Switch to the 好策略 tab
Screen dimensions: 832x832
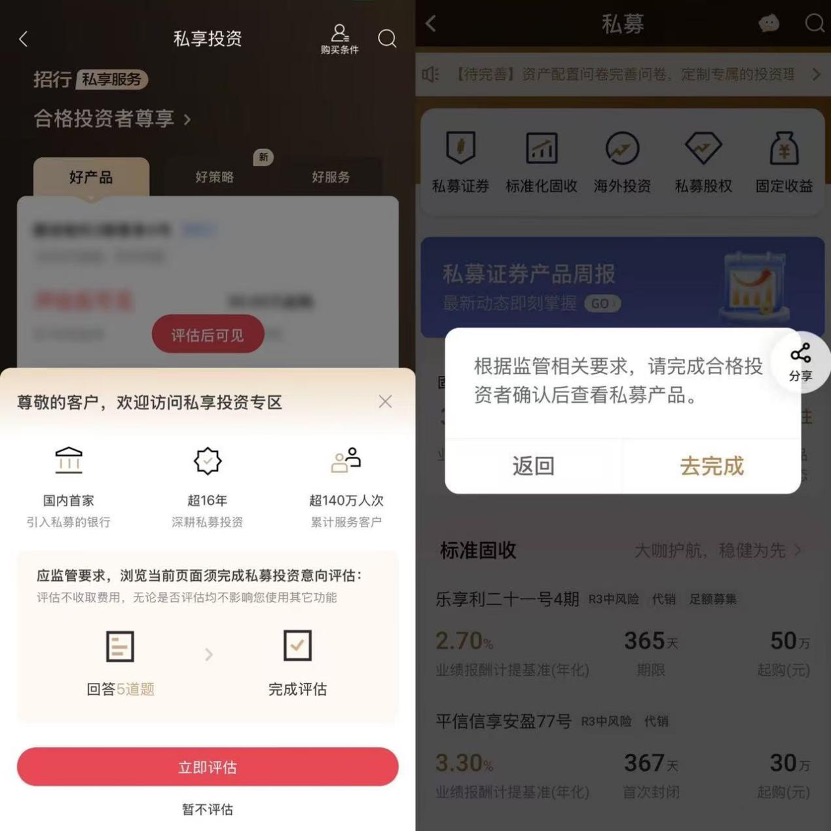(215, 177)
